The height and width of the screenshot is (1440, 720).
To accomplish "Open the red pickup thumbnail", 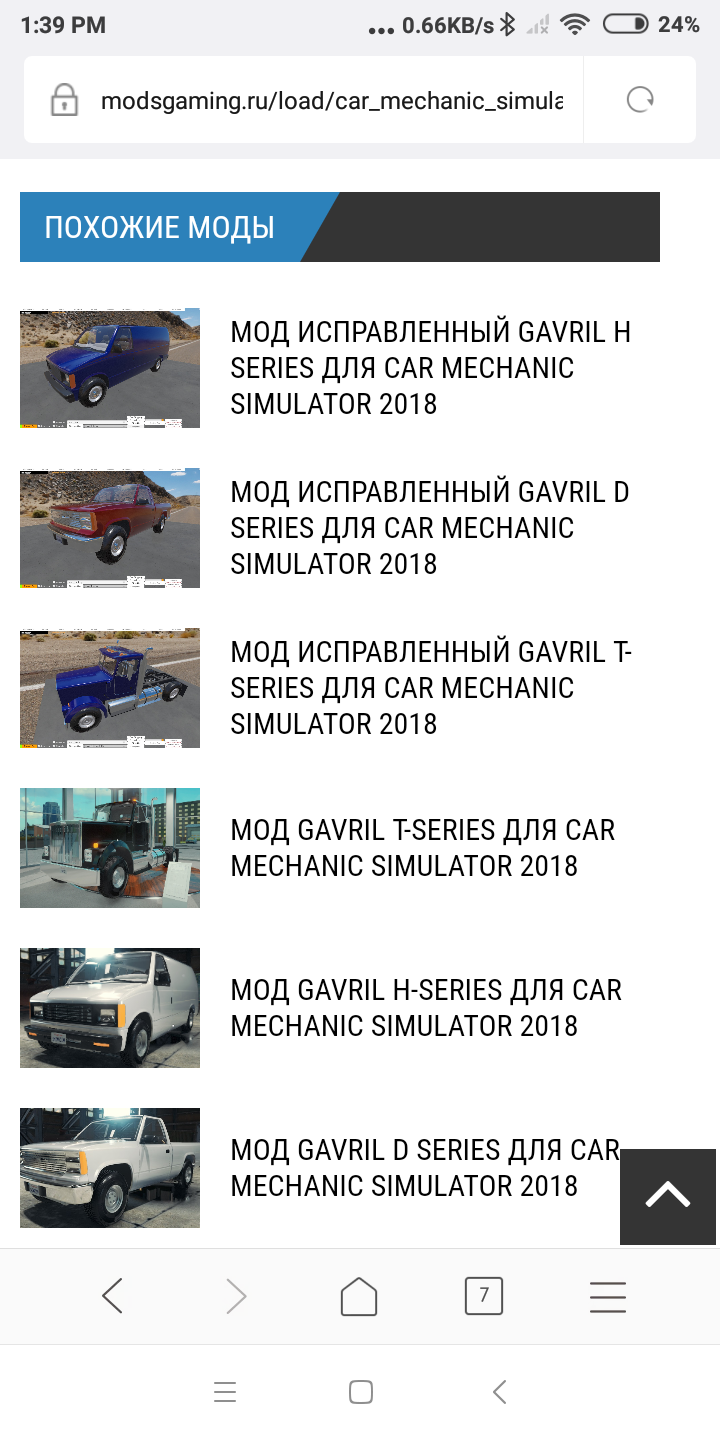I will click(x=110, y=528).
